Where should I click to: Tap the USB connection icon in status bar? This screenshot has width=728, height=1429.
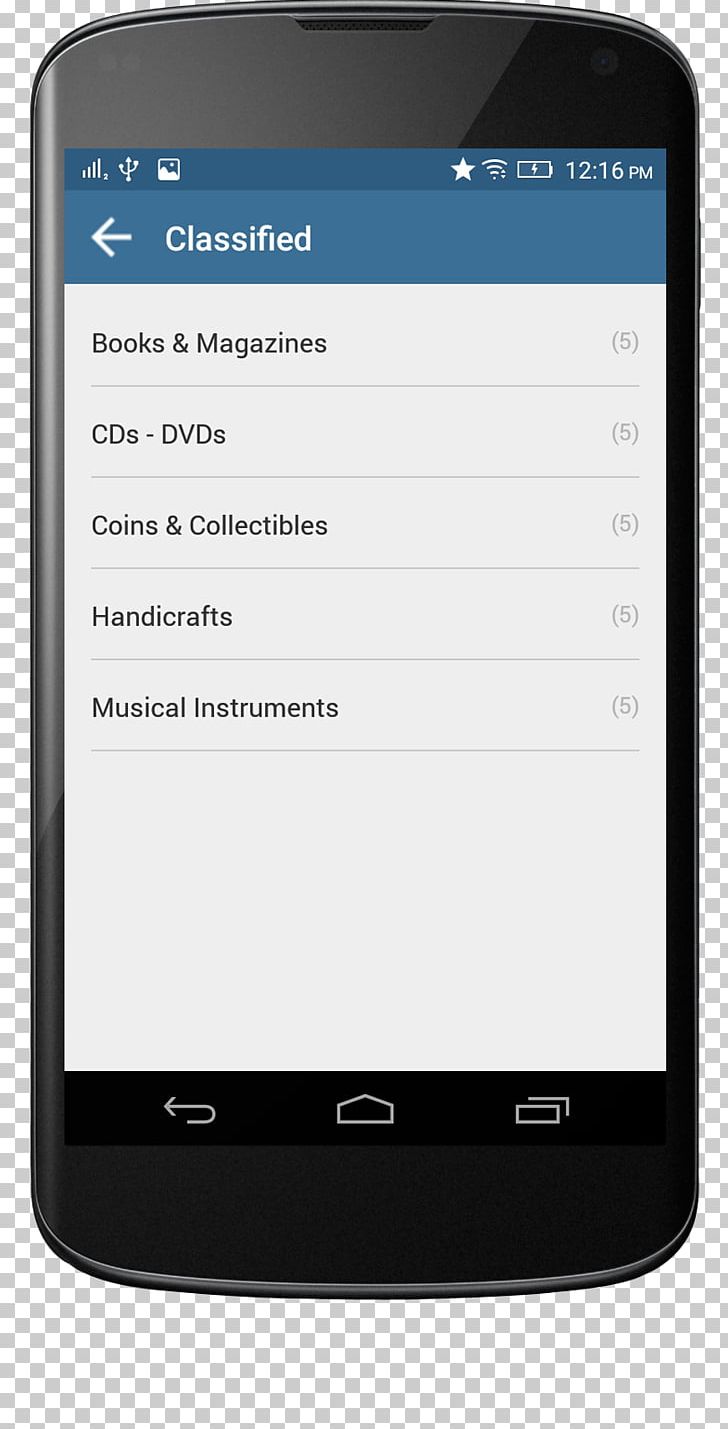(x=127, y=169)
